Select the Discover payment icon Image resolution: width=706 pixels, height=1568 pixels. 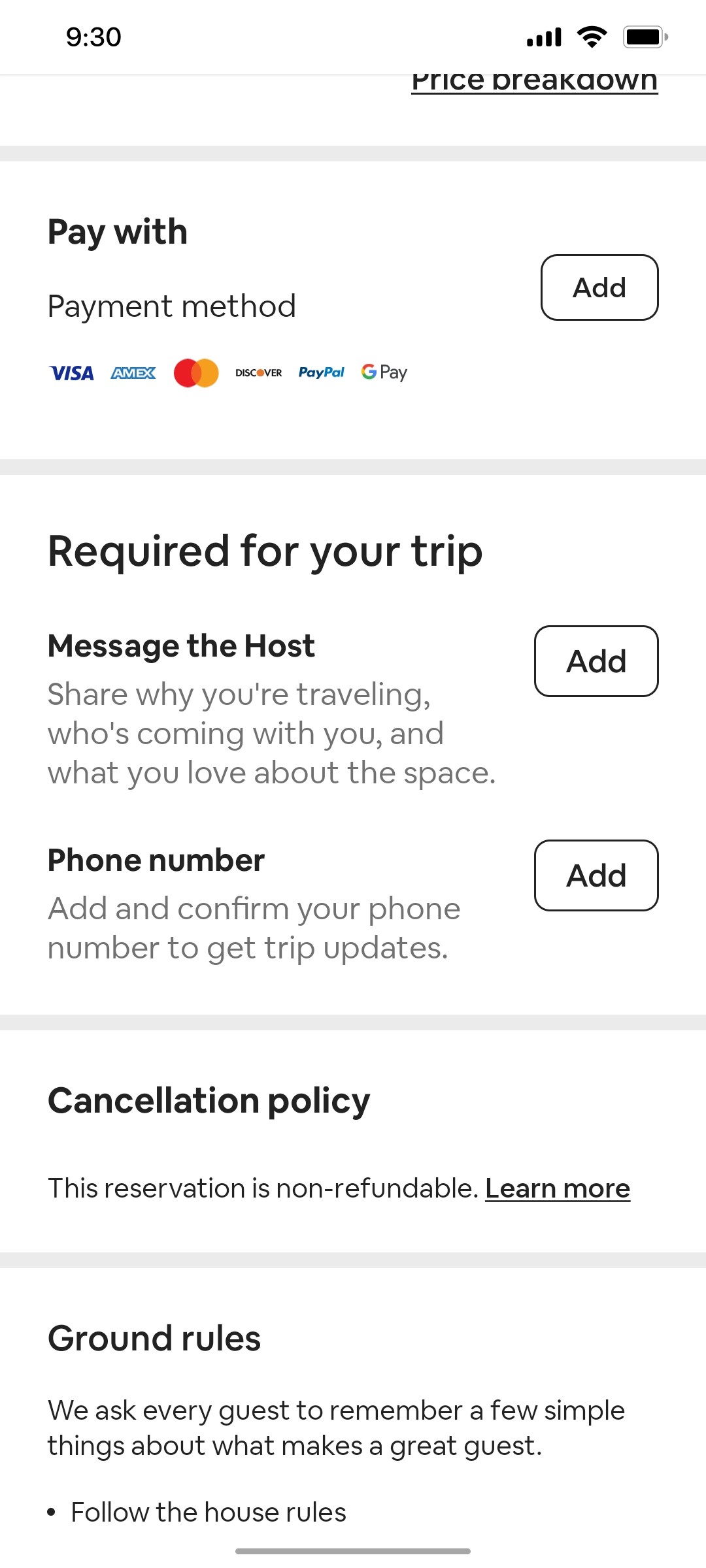pyautogui.click(x=258, y=372)
